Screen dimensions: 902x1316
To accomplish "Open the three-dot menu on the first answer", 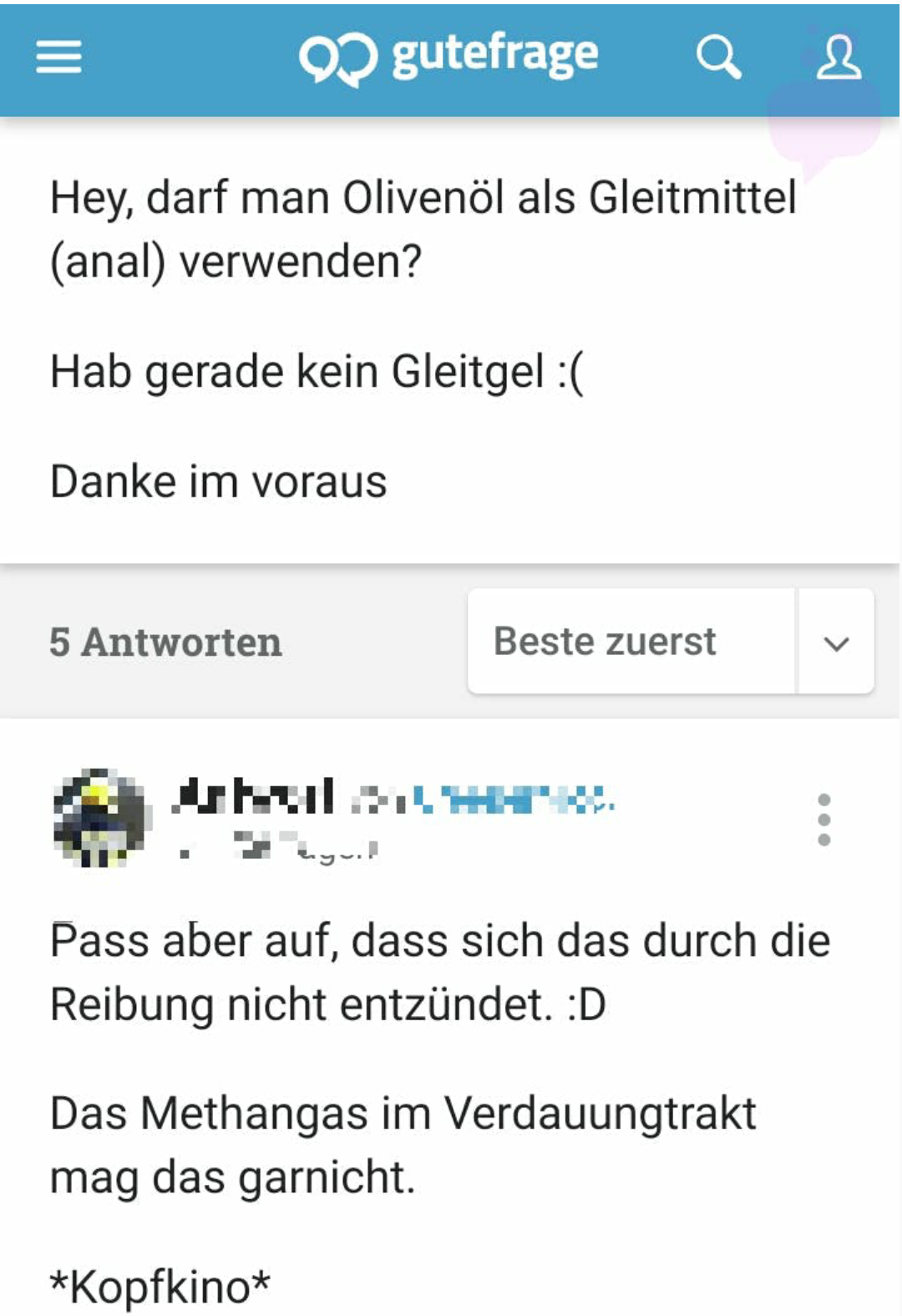I will (824, 820).
